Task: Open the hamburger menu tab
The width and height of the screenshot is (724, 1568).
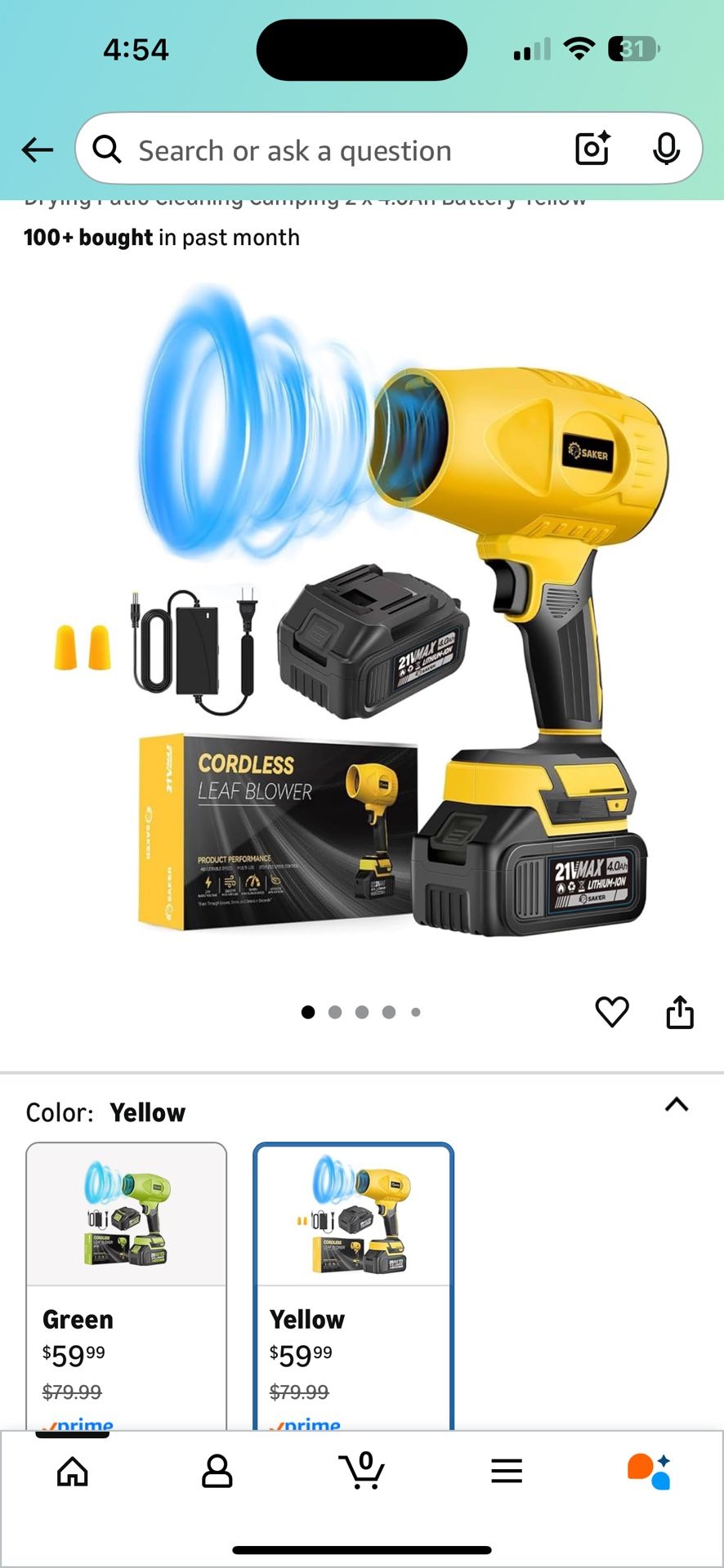Action: click(507, 1471)
